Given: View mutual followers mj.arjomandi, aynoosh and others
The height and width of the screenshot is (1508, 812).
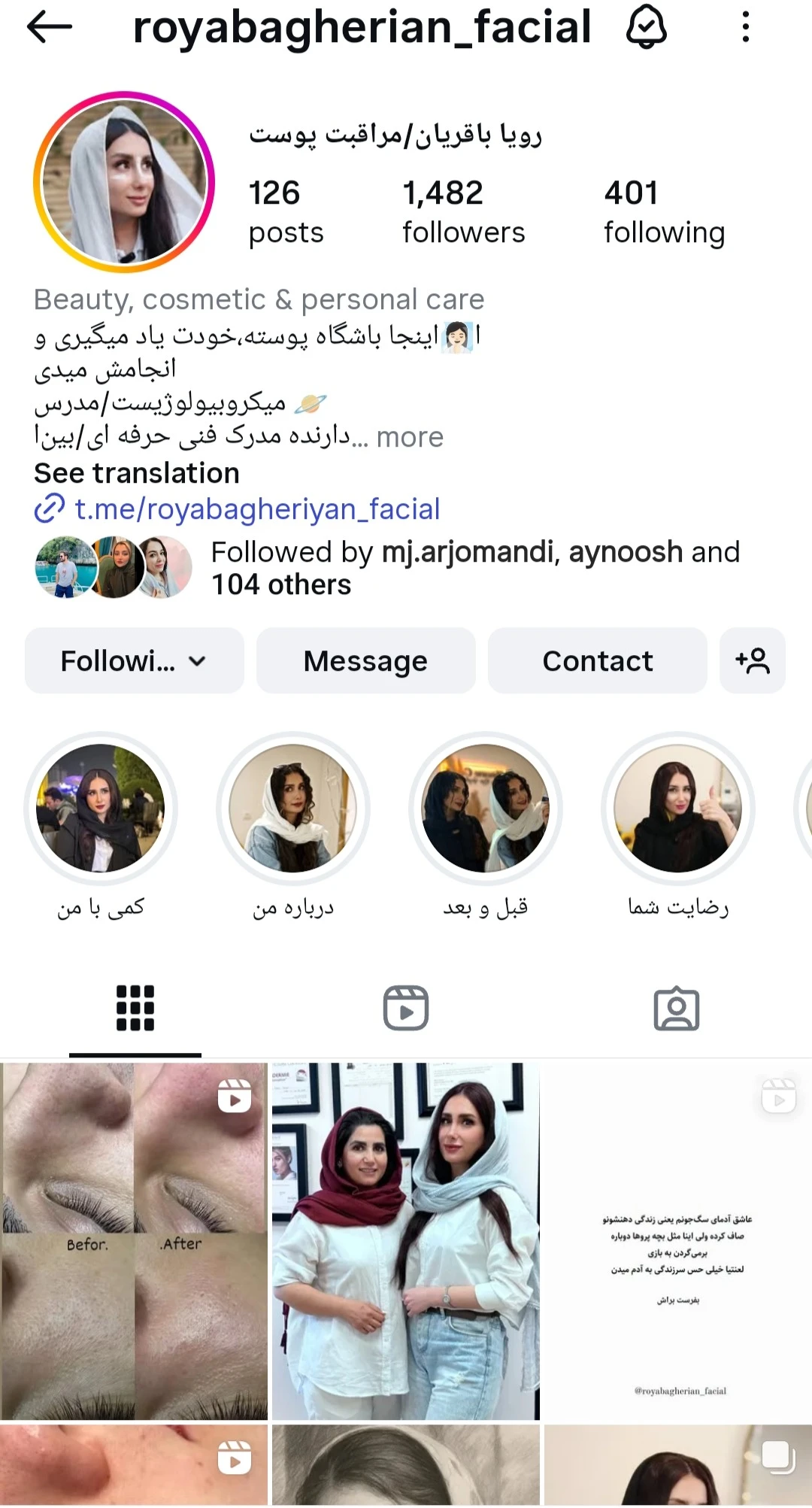Looking at the screenshot, I should click(474, 568).
